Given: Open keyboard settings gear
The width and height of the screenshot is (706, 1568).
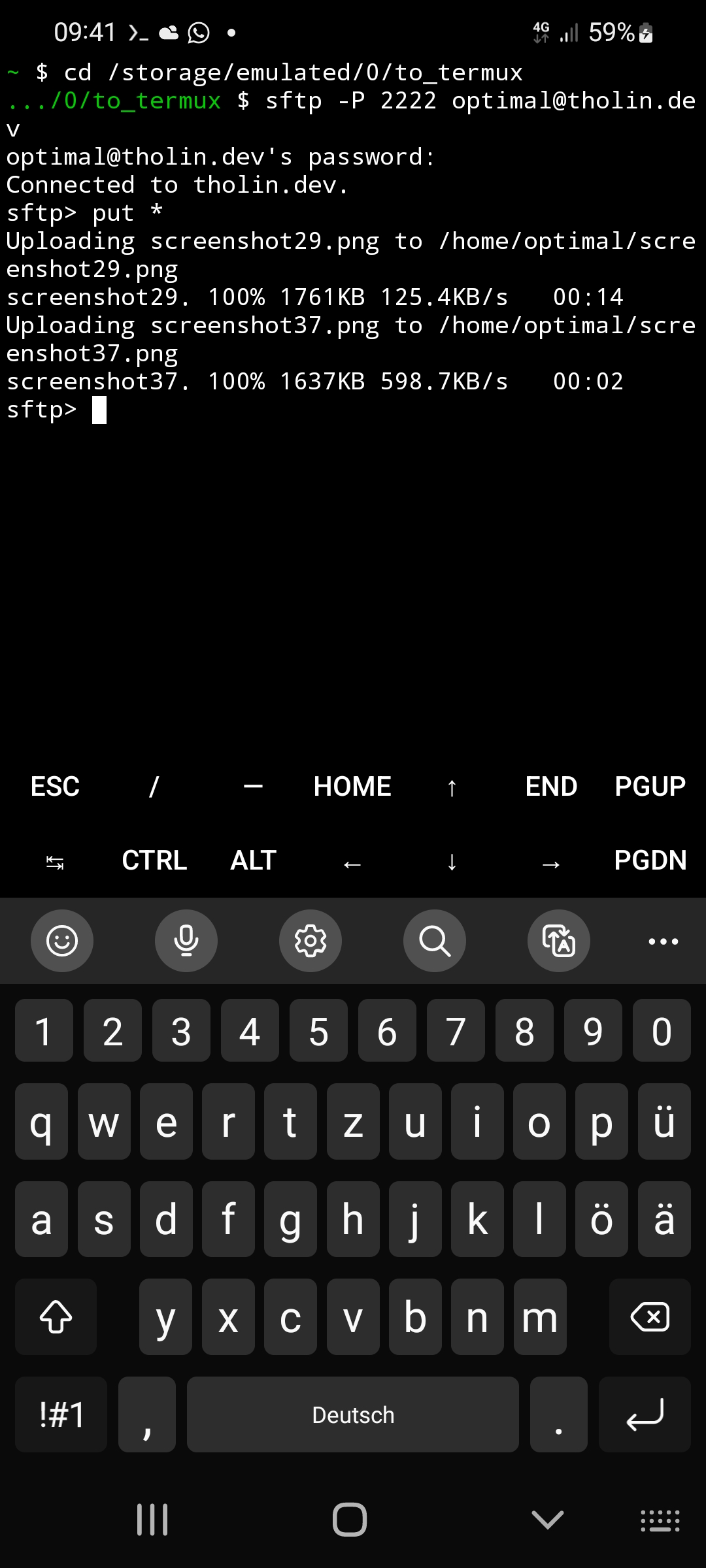Looking at the screenshot, I should click(311, 941).
